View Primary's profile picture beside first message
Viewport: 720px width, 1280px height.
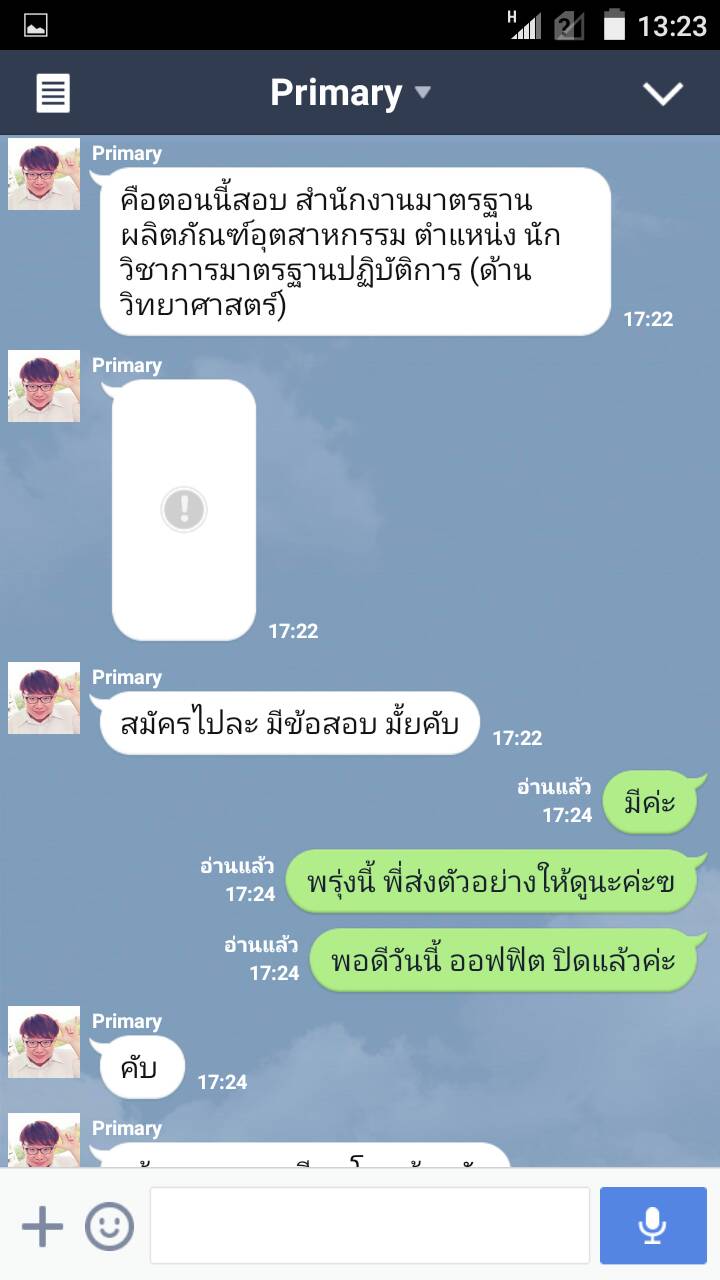(44, 174)
